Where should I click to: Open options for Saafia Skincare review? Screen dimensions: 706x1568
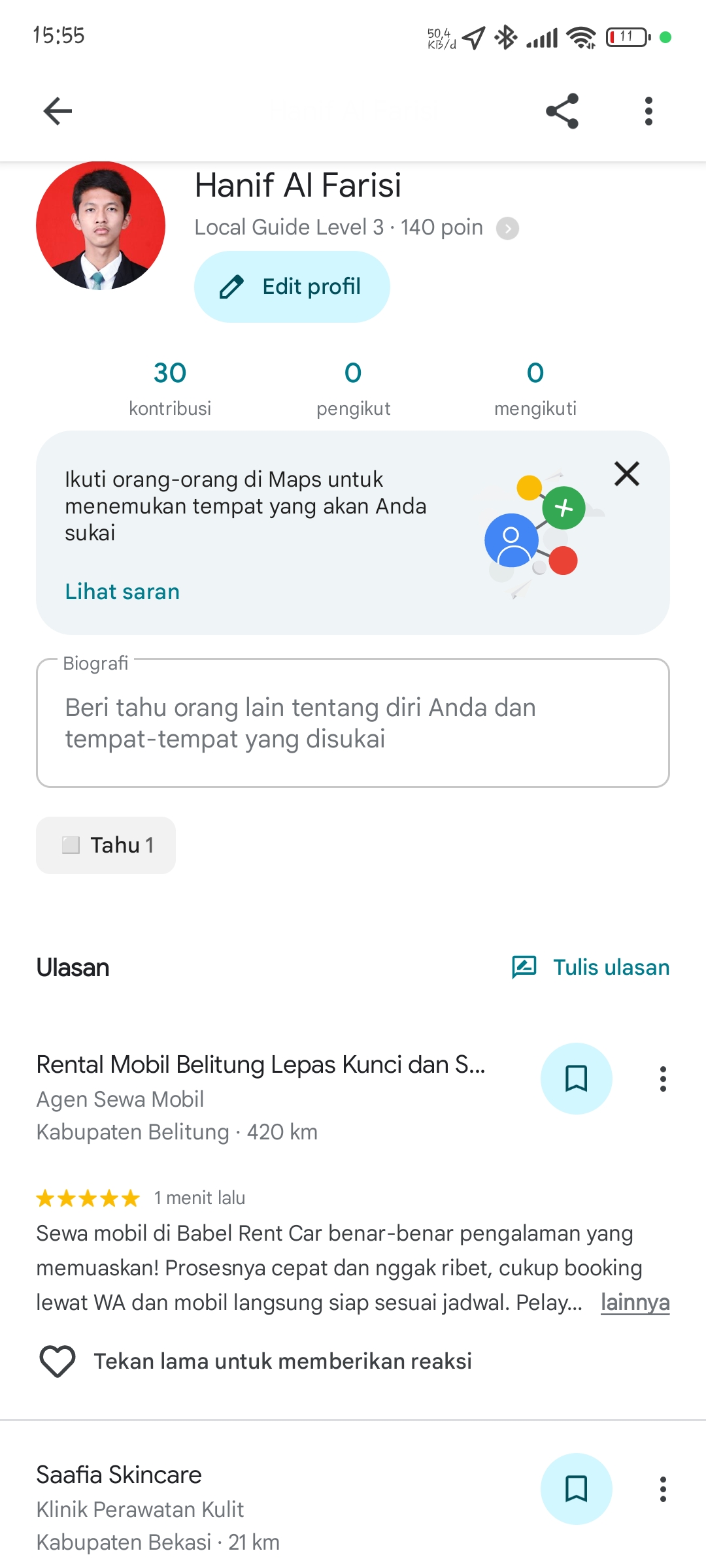click(663, 1490)
